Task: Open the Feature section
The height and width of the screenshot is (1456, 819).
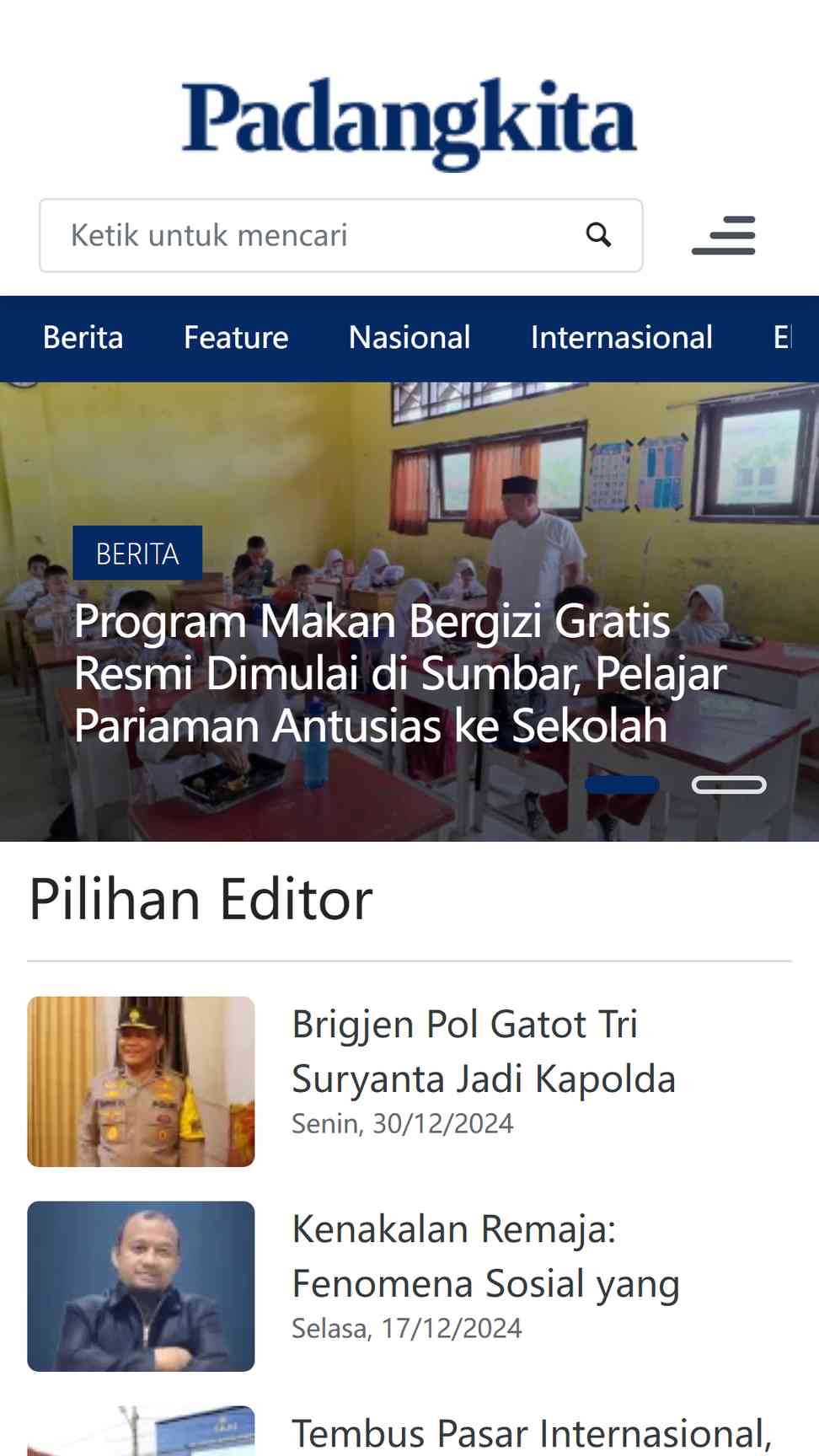Action: click(236, 338)
